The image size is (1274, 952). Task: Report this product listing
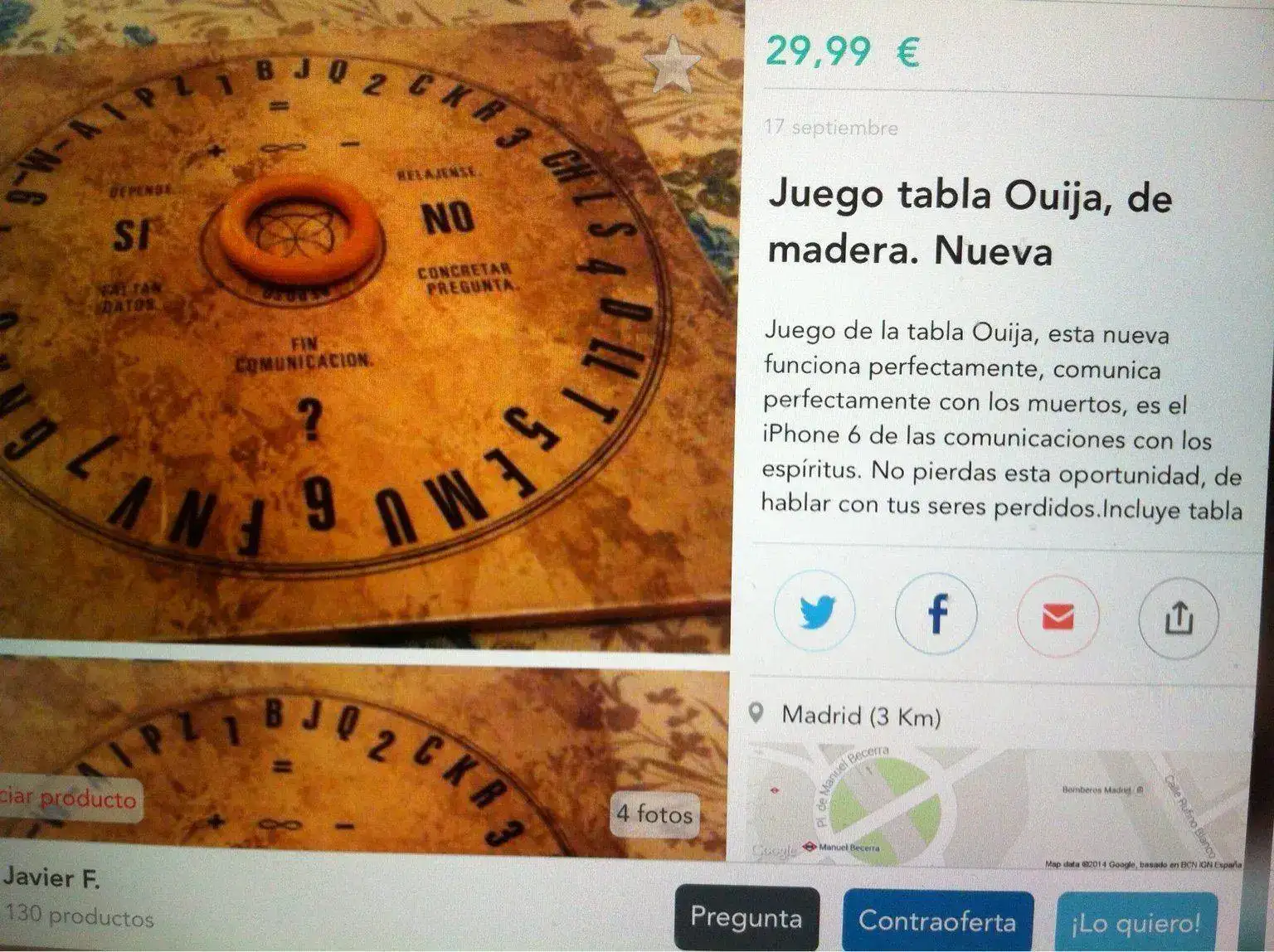point(68,799)
